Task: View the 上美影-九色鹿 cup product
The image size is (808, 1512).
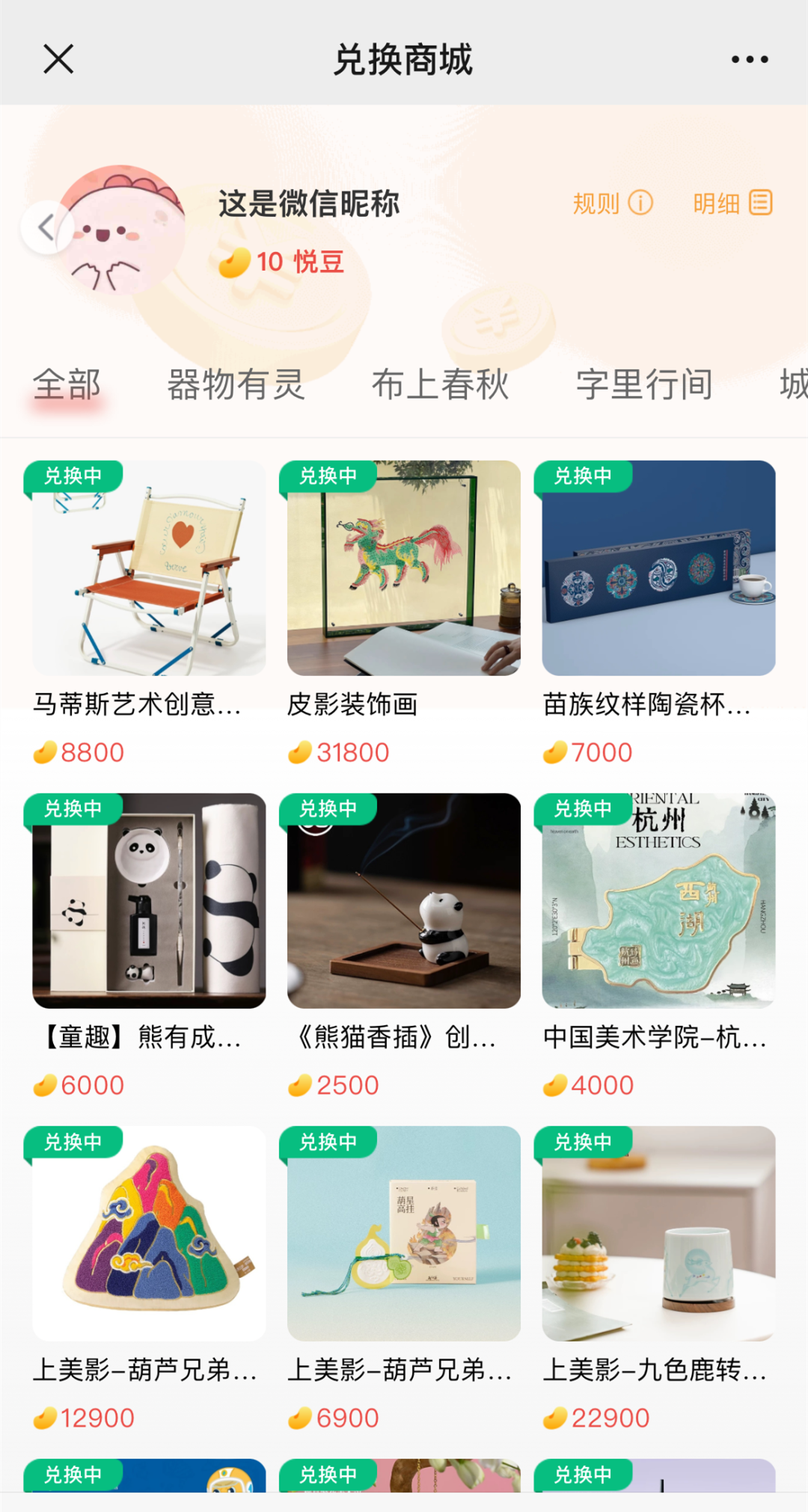Action: click(658, 1234)
